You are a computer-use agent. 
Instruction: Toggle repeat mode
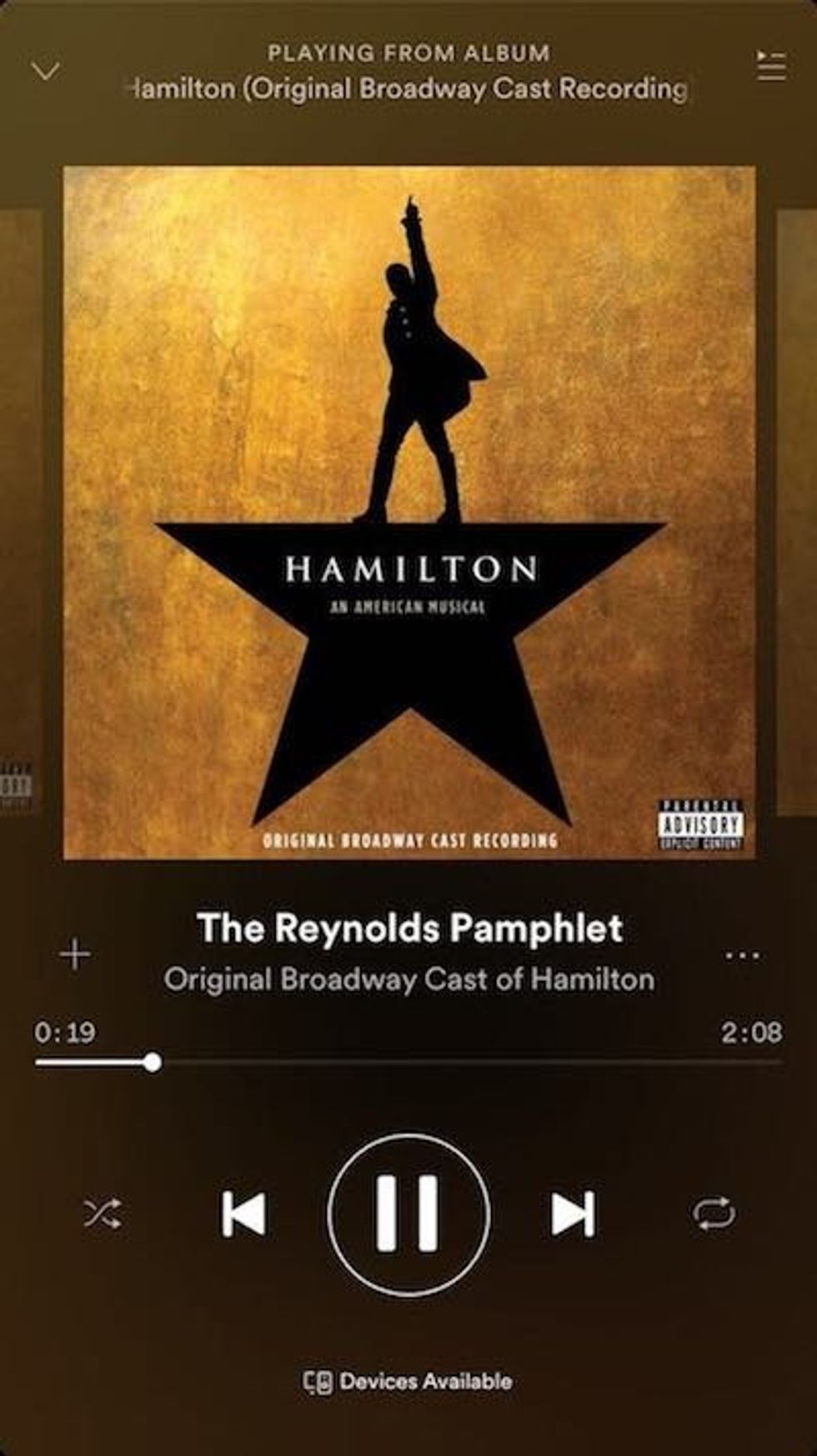pos(714,1213)
